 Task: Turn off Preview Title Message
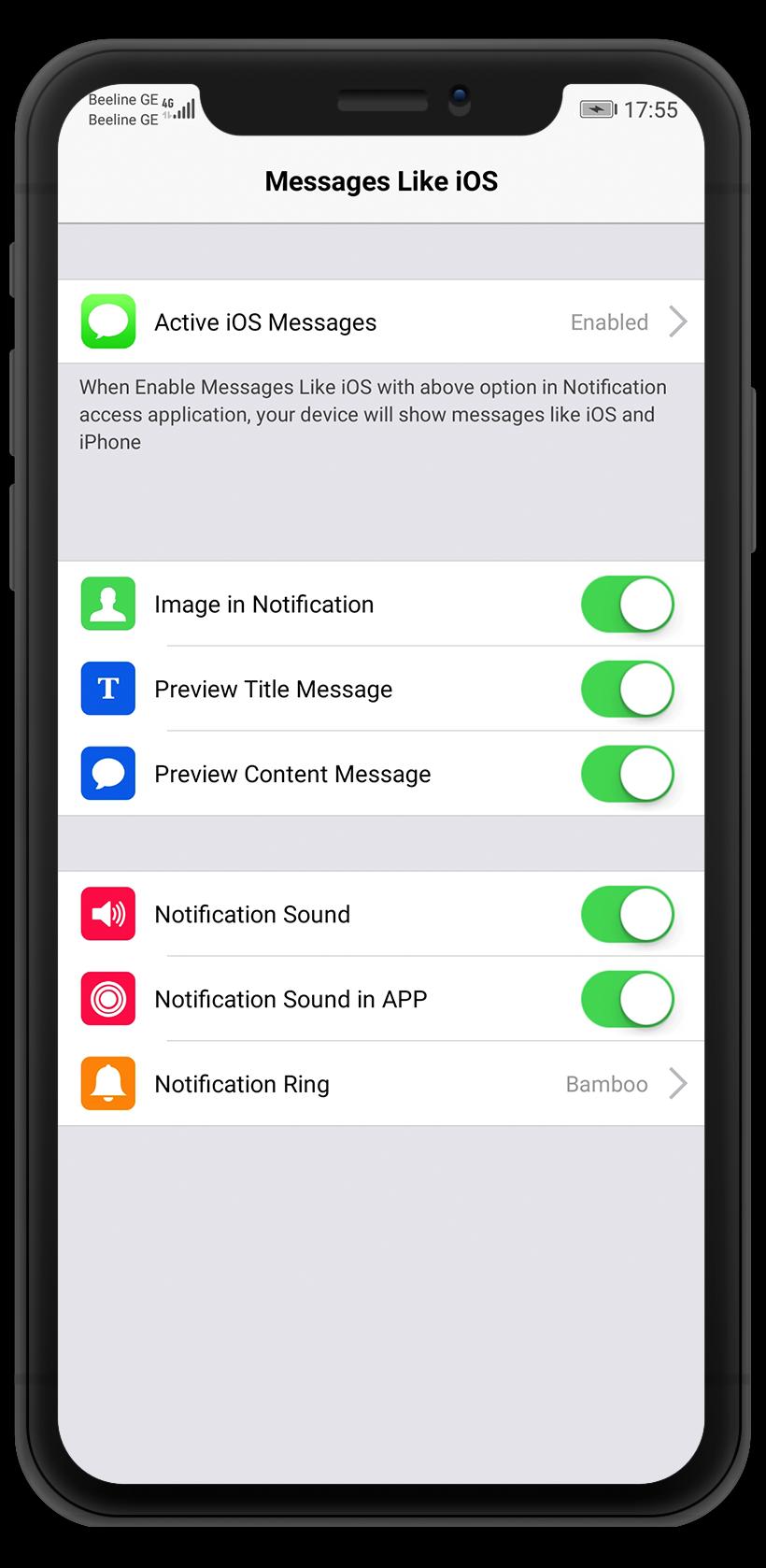pyautogui.click(x=627, y=690)
